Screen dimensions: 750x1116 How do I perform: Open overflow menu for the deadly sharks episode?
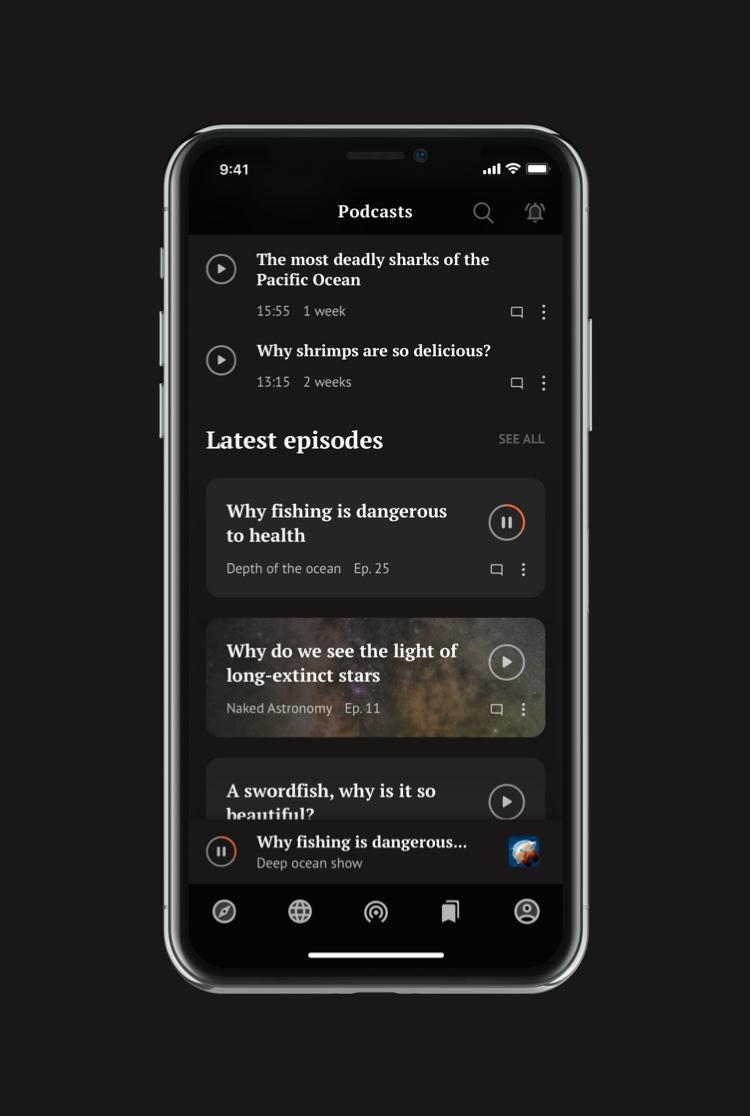543,312
